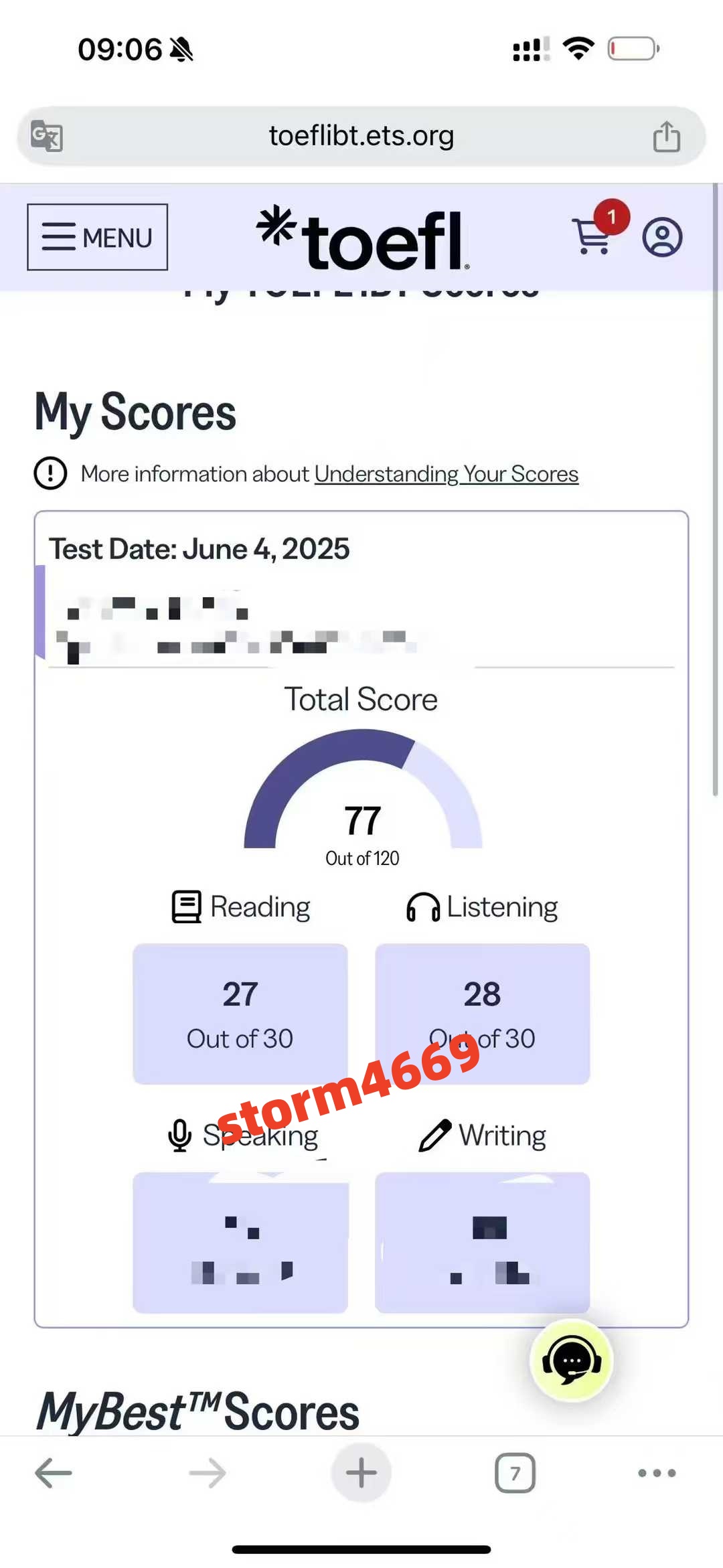This screenshot has height=1568, width=723.
Task: Share this page from address bar
Action: click(x=666, y=137)
